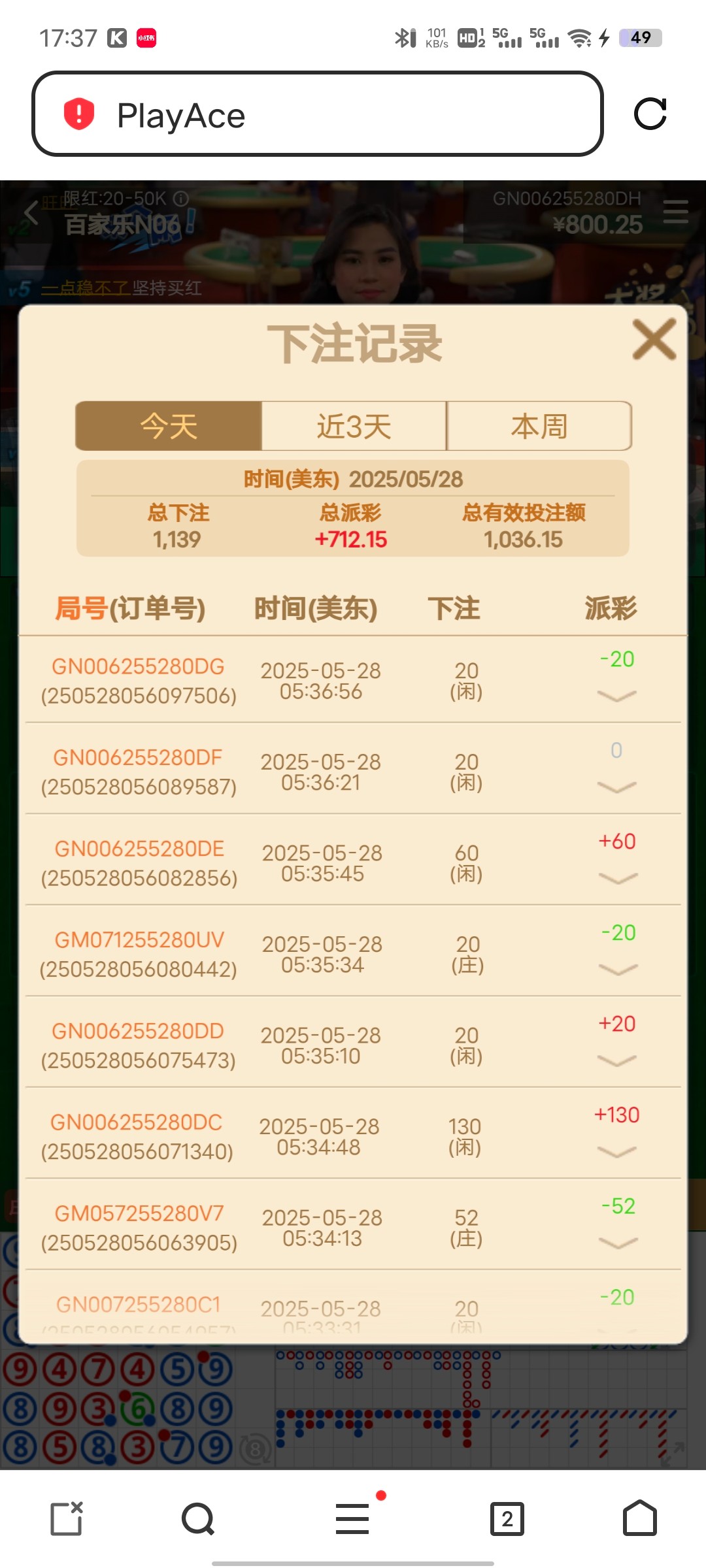Switch to the 本周 tab
The image size is (706, 1568).
pyautogui.click(x=539, y=426)
